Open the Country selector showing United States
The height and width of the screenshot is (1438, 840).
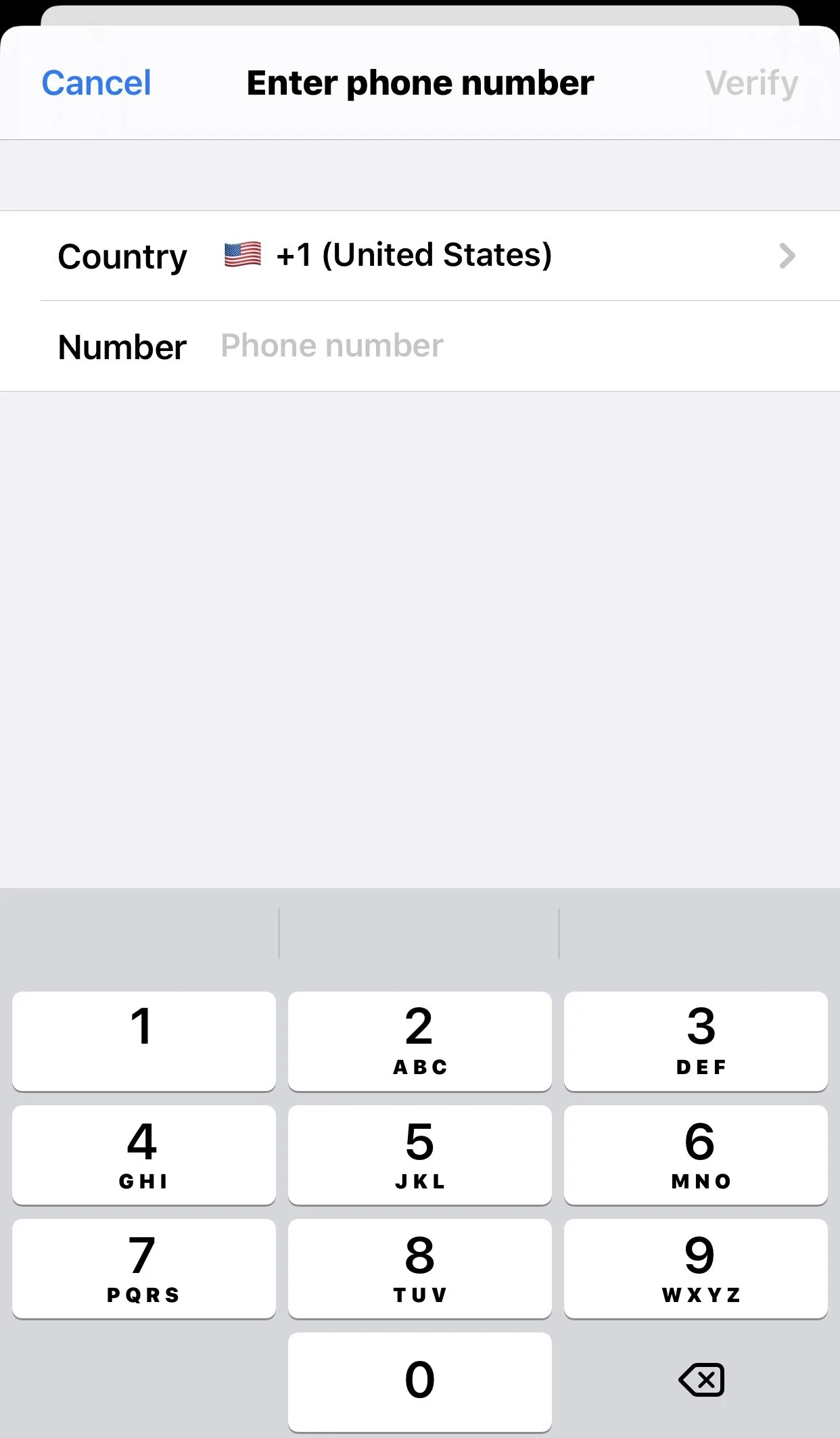pyautogui.click(x=420, y=256)
